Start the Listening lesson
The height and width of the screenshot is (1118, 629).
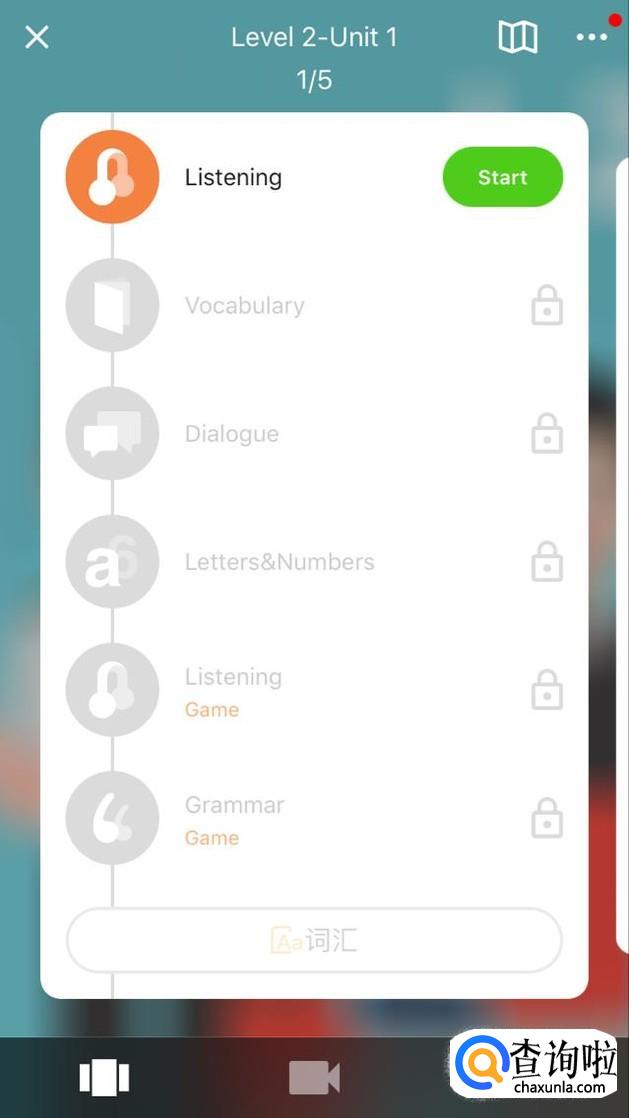click(x=502, y=177)
